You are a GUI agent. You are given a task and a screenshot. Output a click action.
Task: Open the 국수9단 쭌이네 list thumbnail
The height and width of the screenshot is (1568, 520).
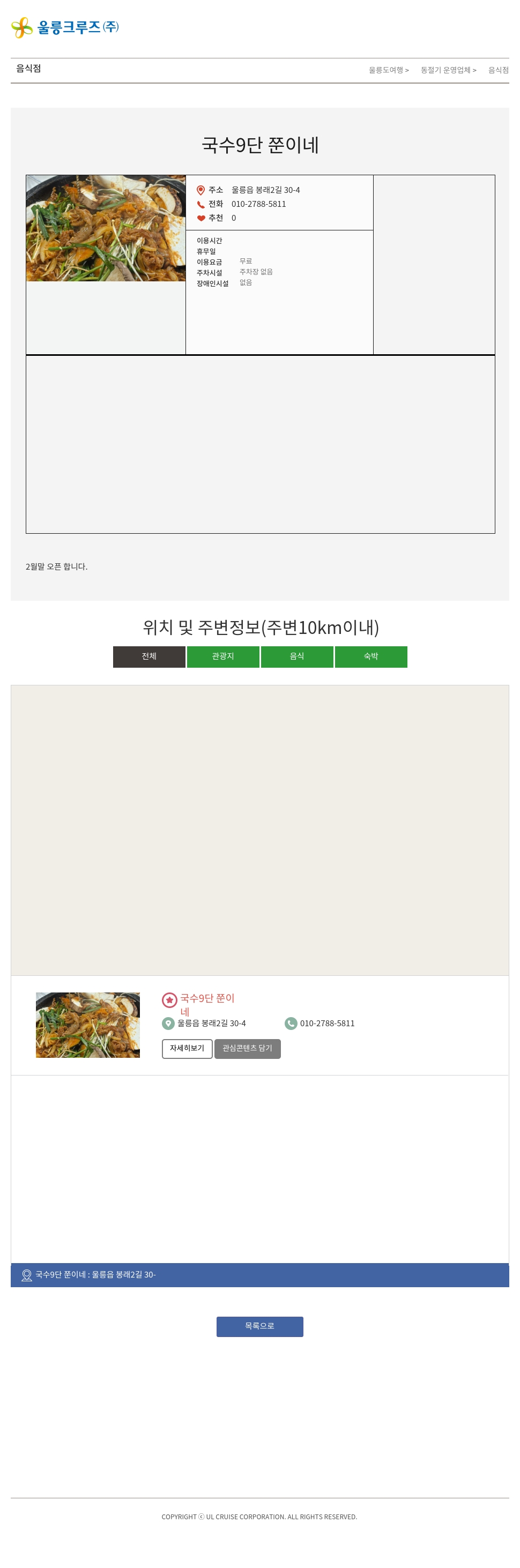(88, 1025)
